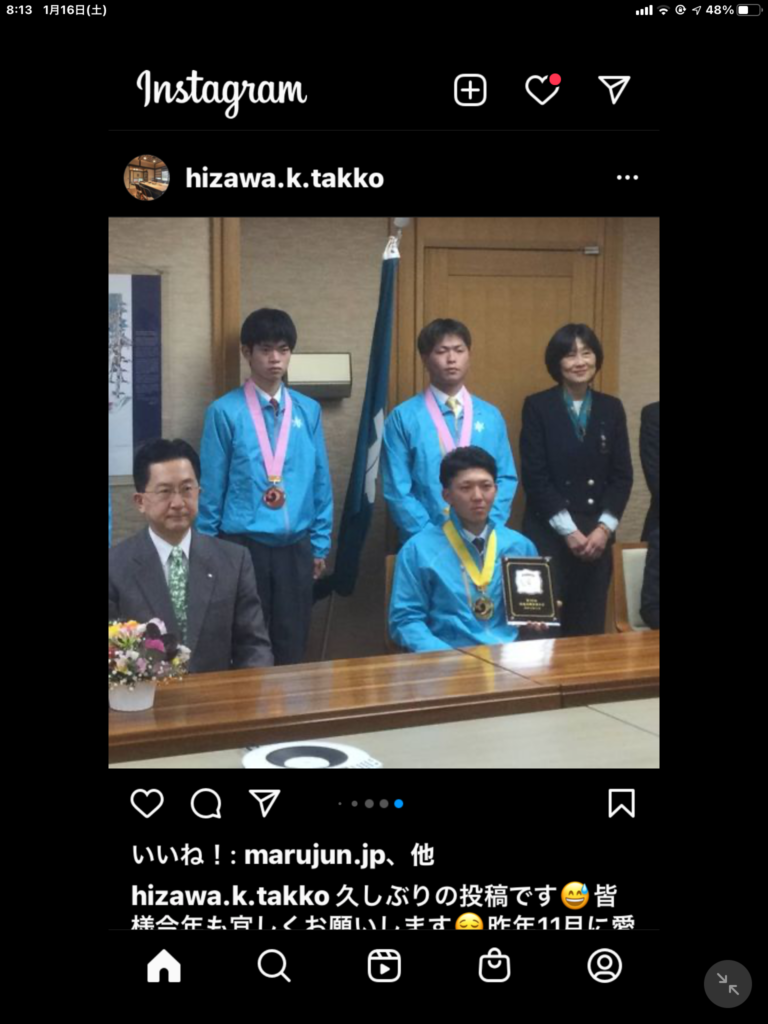Tap the shrink arrows button
Viewport: 768px width, 1024px height.
tap(728, 984)
